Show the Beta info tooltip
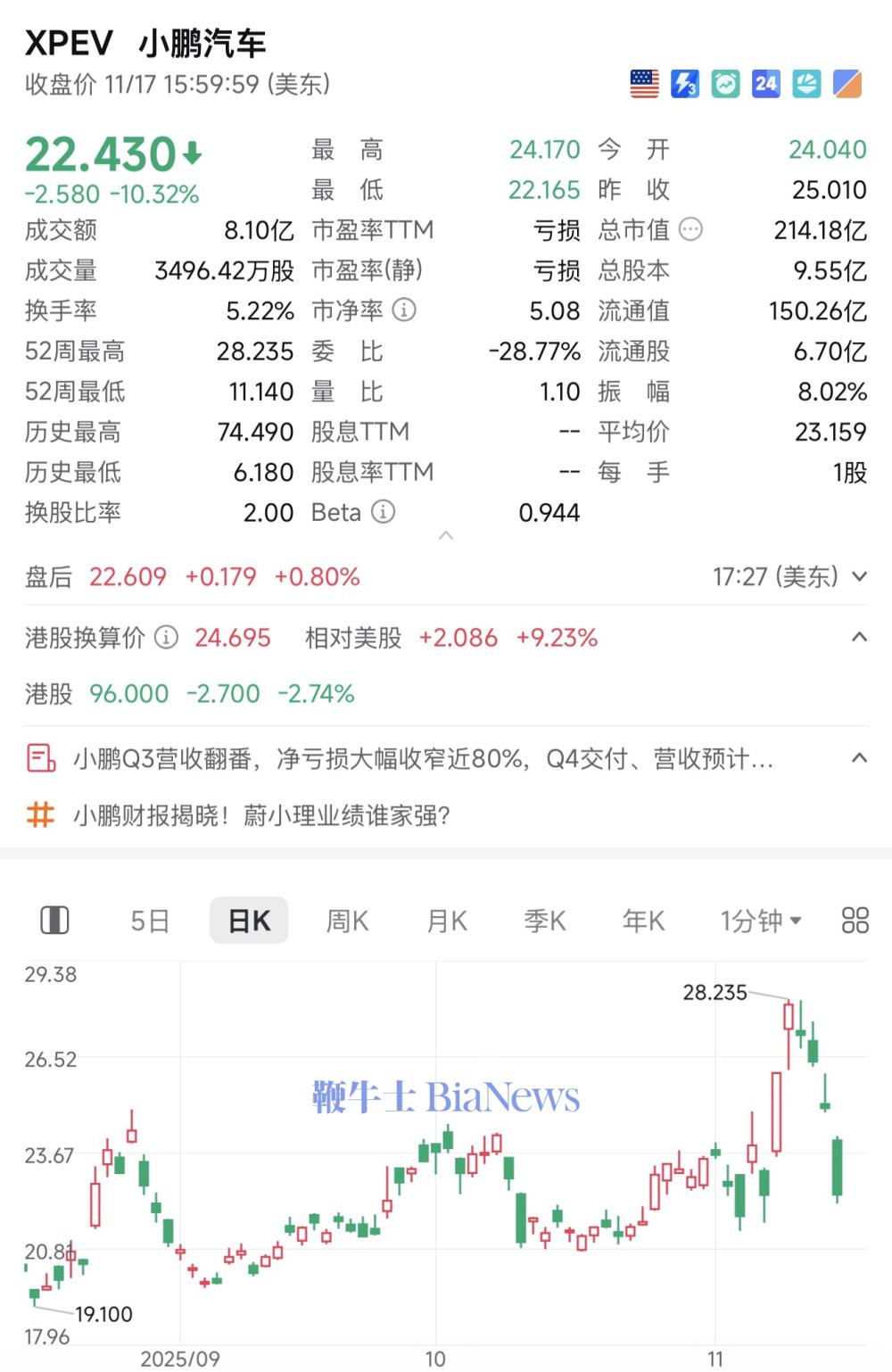This screenshot has width=892, height=1372. [383, 512]
